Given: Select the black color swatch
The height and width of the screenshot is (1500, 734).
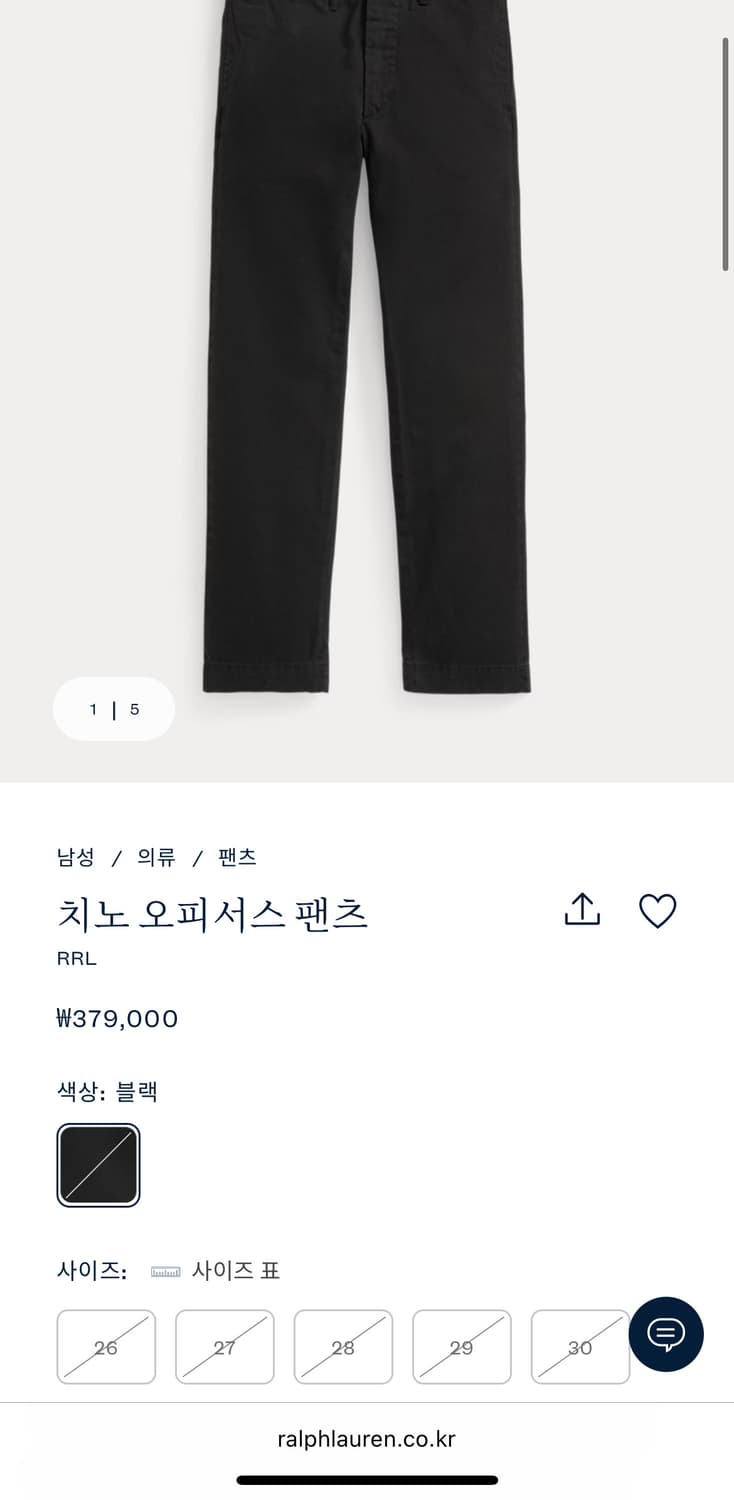Looking at the screenshot, I should pos(98,1165).
